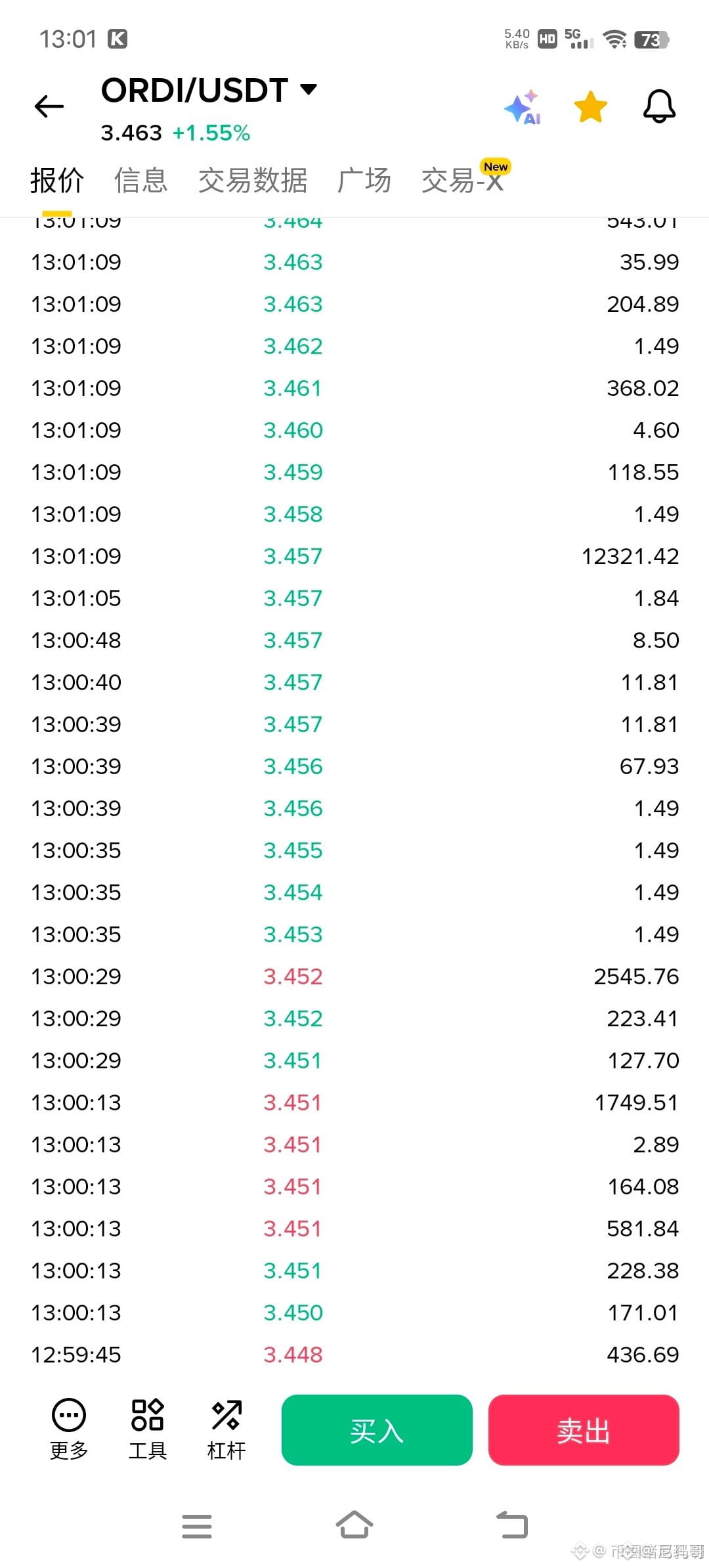Viewport: 709px width, 1568px height.
Task: Open 杠杆 margin trading
Action: point(226,1430)
